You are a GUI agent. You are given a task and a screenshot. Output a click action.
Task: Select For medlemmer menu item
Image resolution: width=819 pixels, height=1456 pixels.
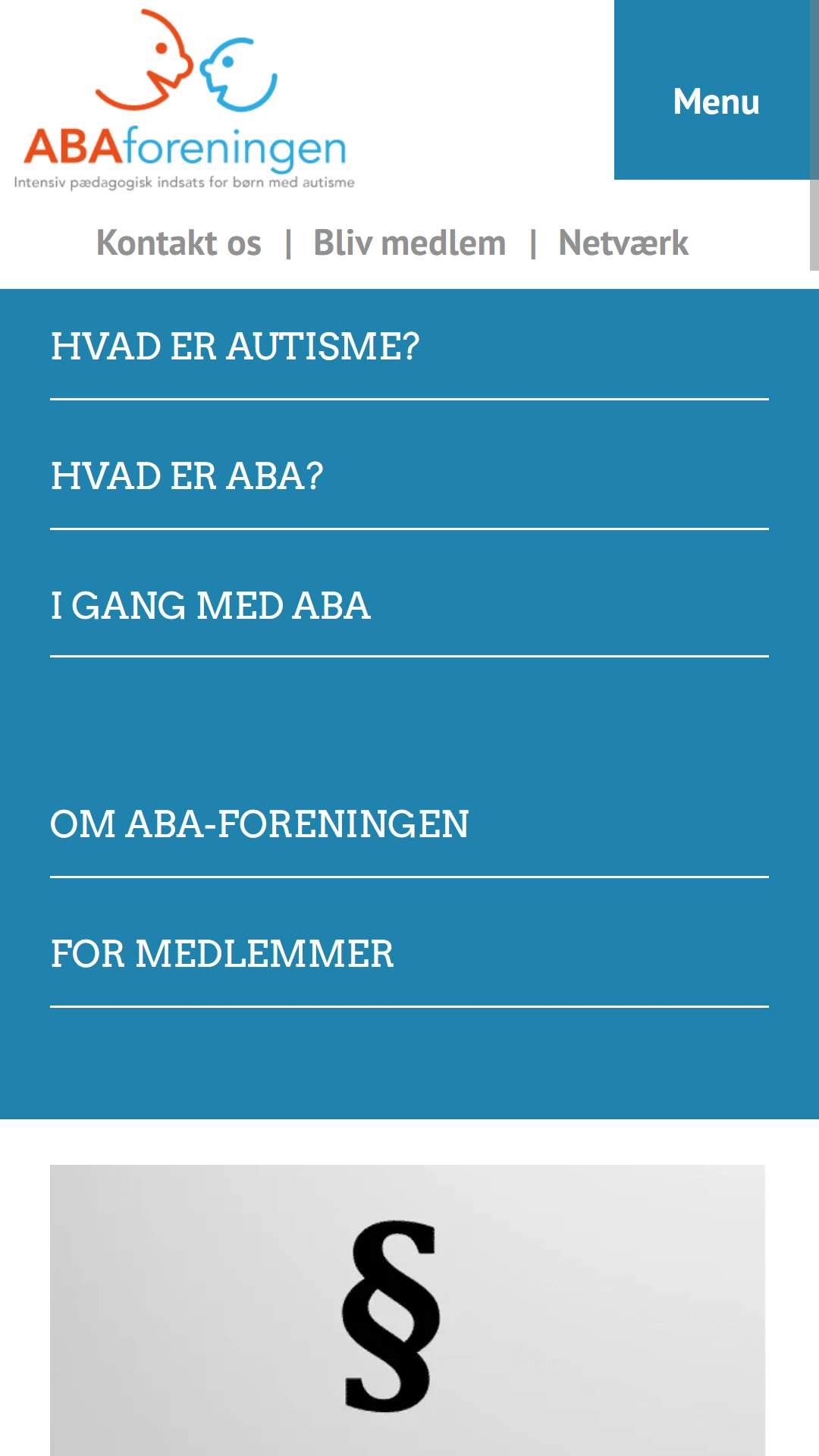[409, 954]
